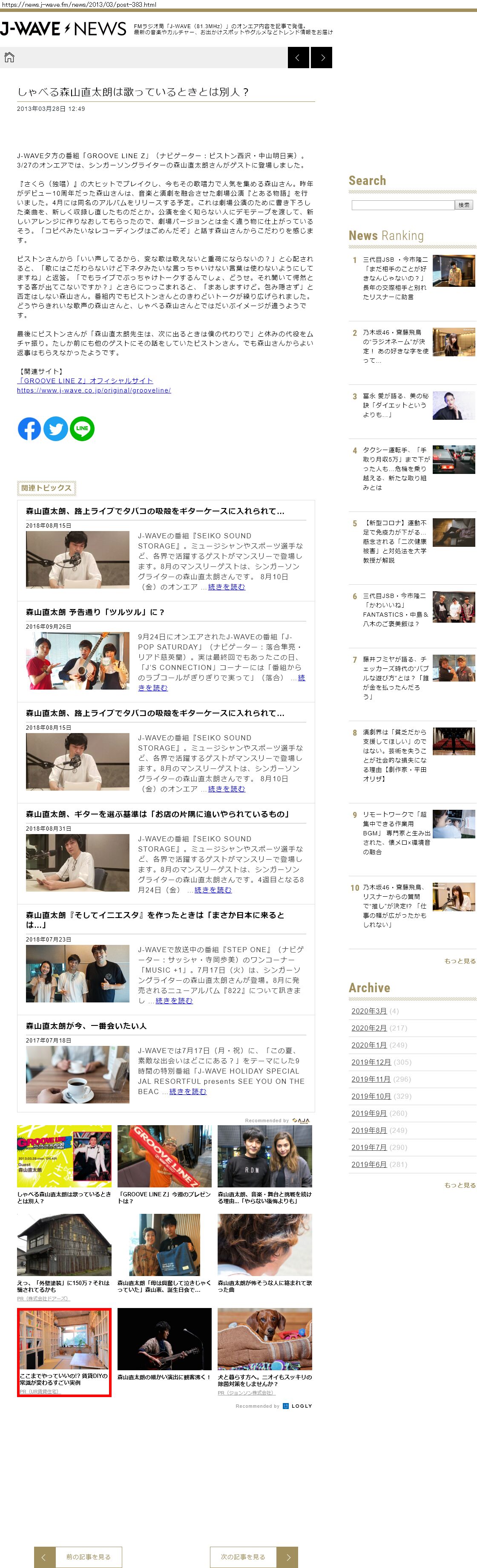Open related article 森山直太朗が今、一番会いたい人
The image size is (477, 1568).
[86, 1025]
